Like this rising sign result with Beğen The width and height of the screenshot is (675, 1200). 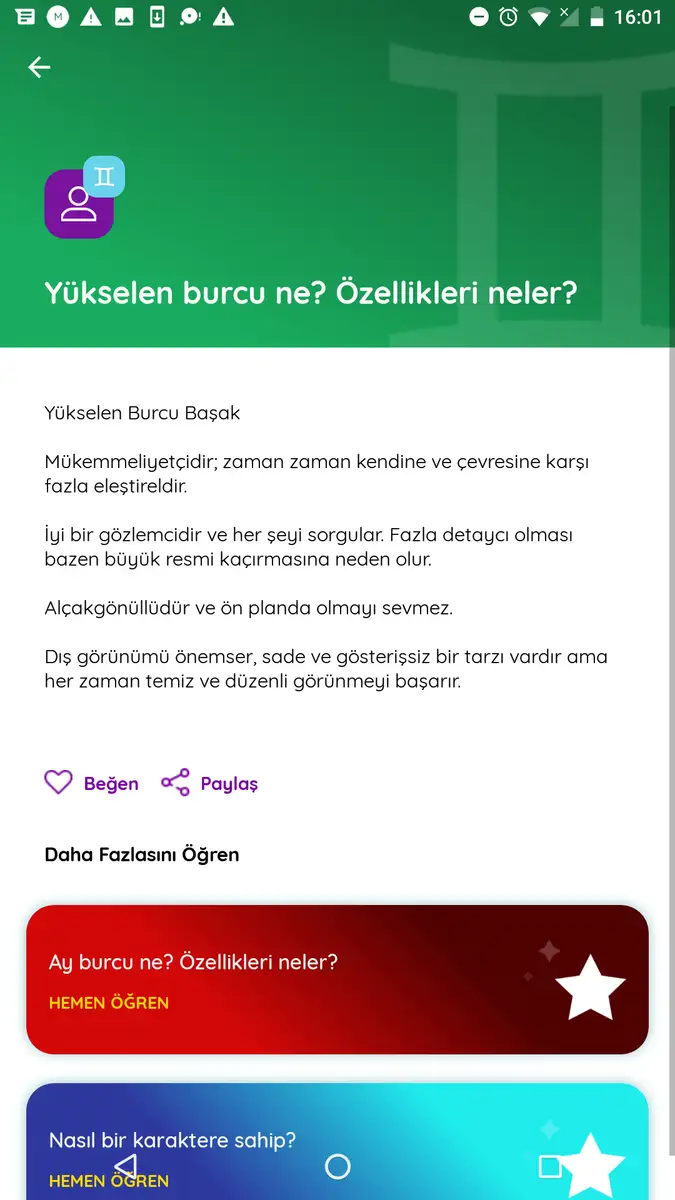(x=92, y=783)
